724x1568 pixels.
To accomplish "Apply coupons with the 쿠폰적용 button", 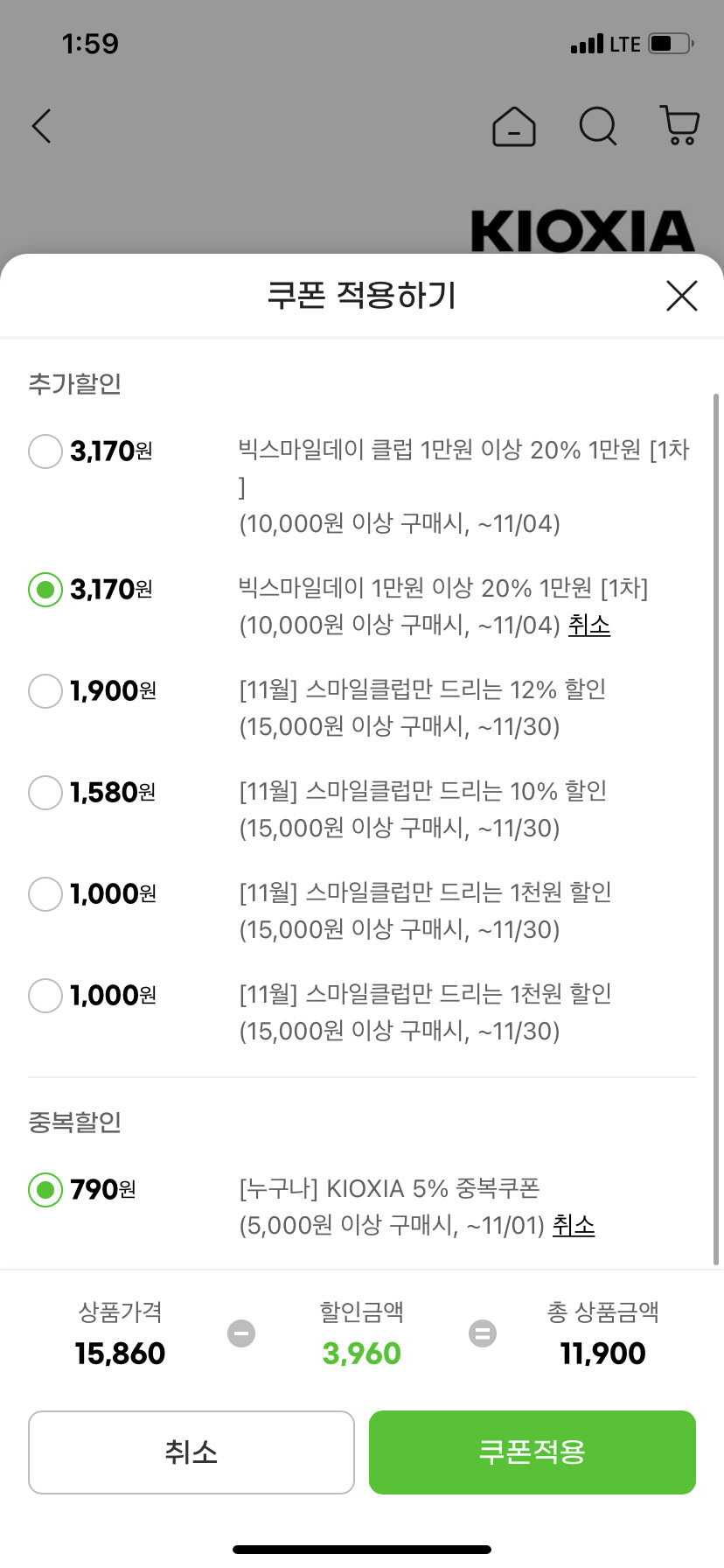I will [x=533, y=1452].
